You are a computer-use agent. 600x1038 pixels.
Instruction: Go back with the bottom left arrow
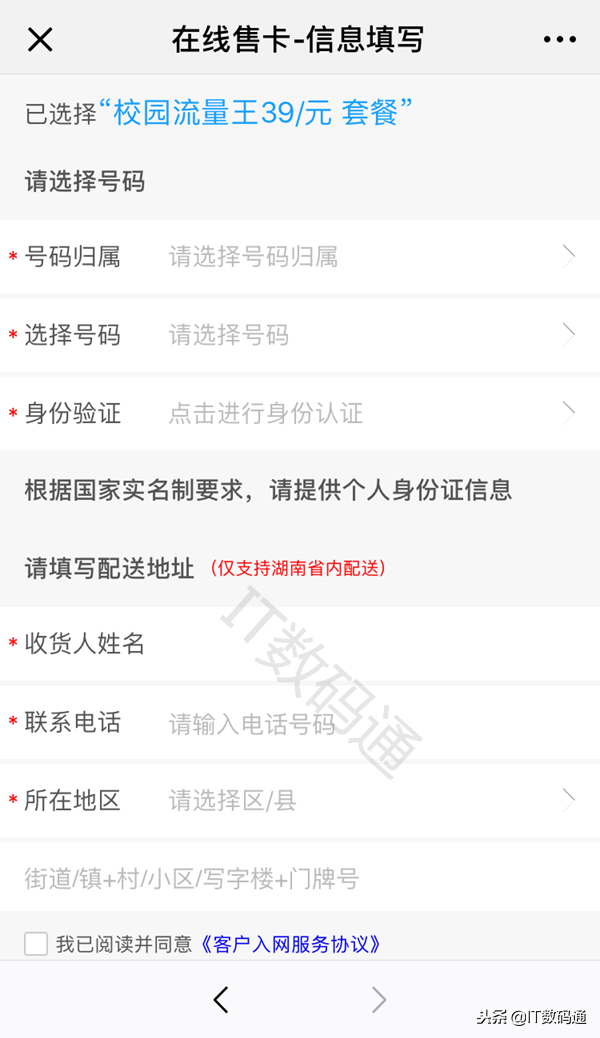click(x=221, y=999)
